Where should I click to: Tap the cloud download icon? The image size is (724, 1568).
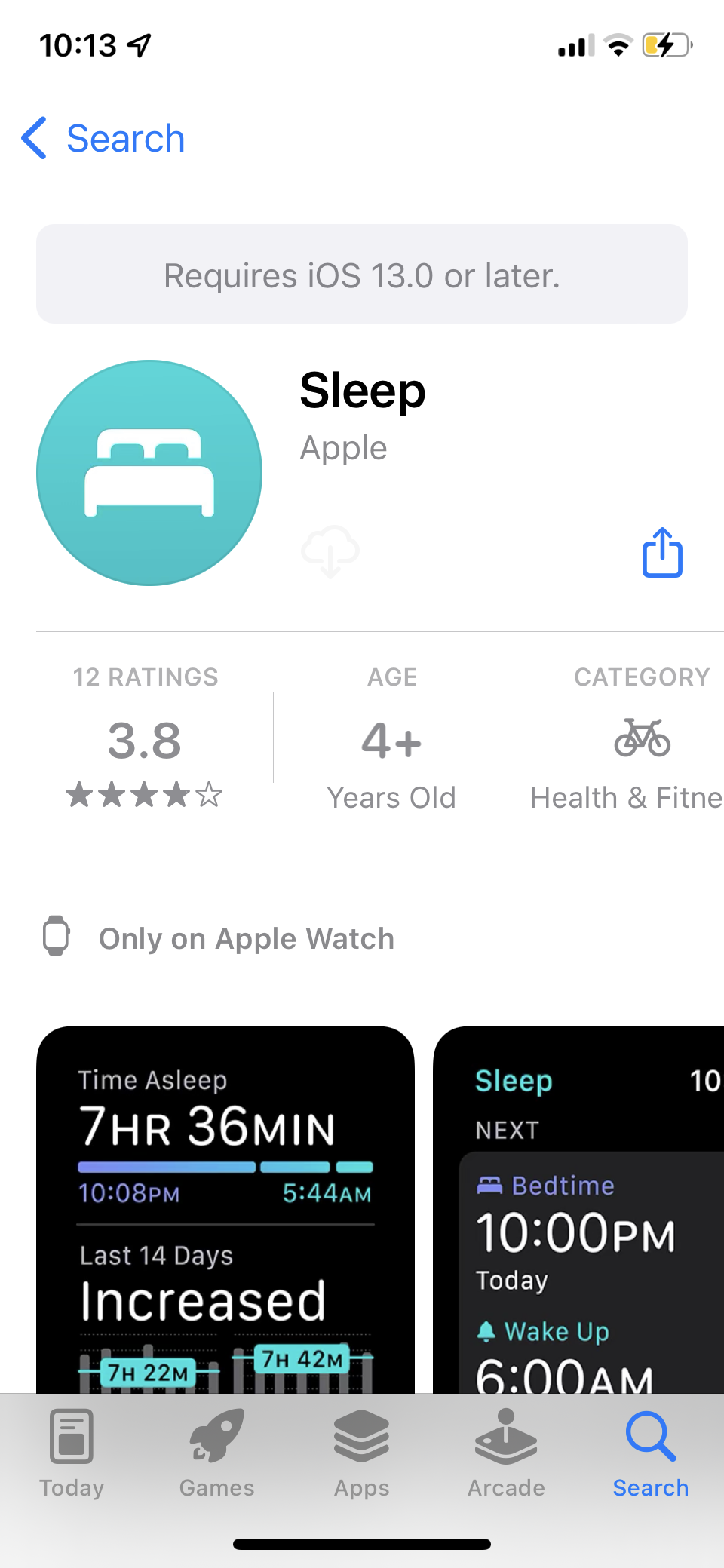pyautogui.click(x=330, y=551)
